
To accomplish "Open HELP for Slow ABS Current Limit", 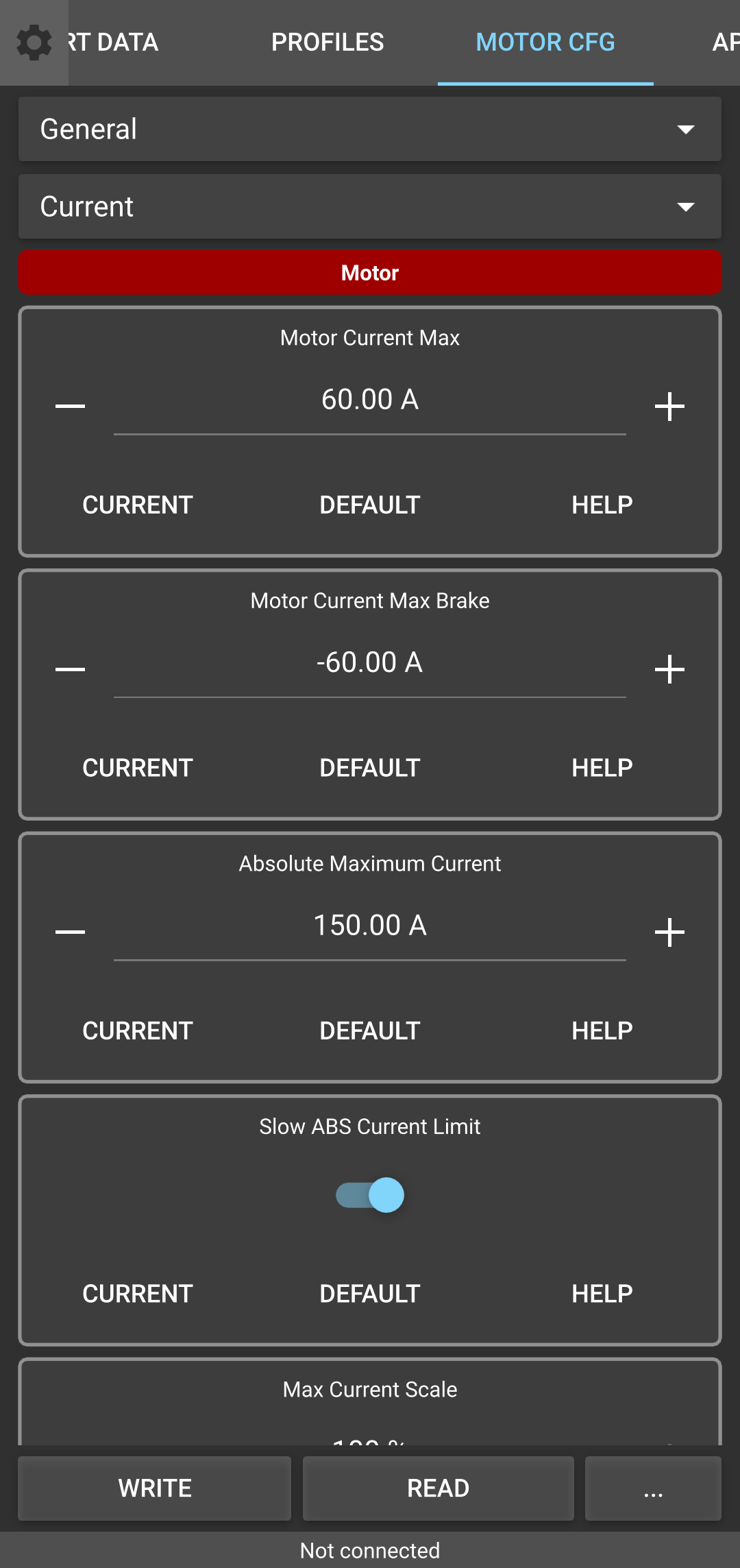I will pyautogui.click(x=602, y=1294).
